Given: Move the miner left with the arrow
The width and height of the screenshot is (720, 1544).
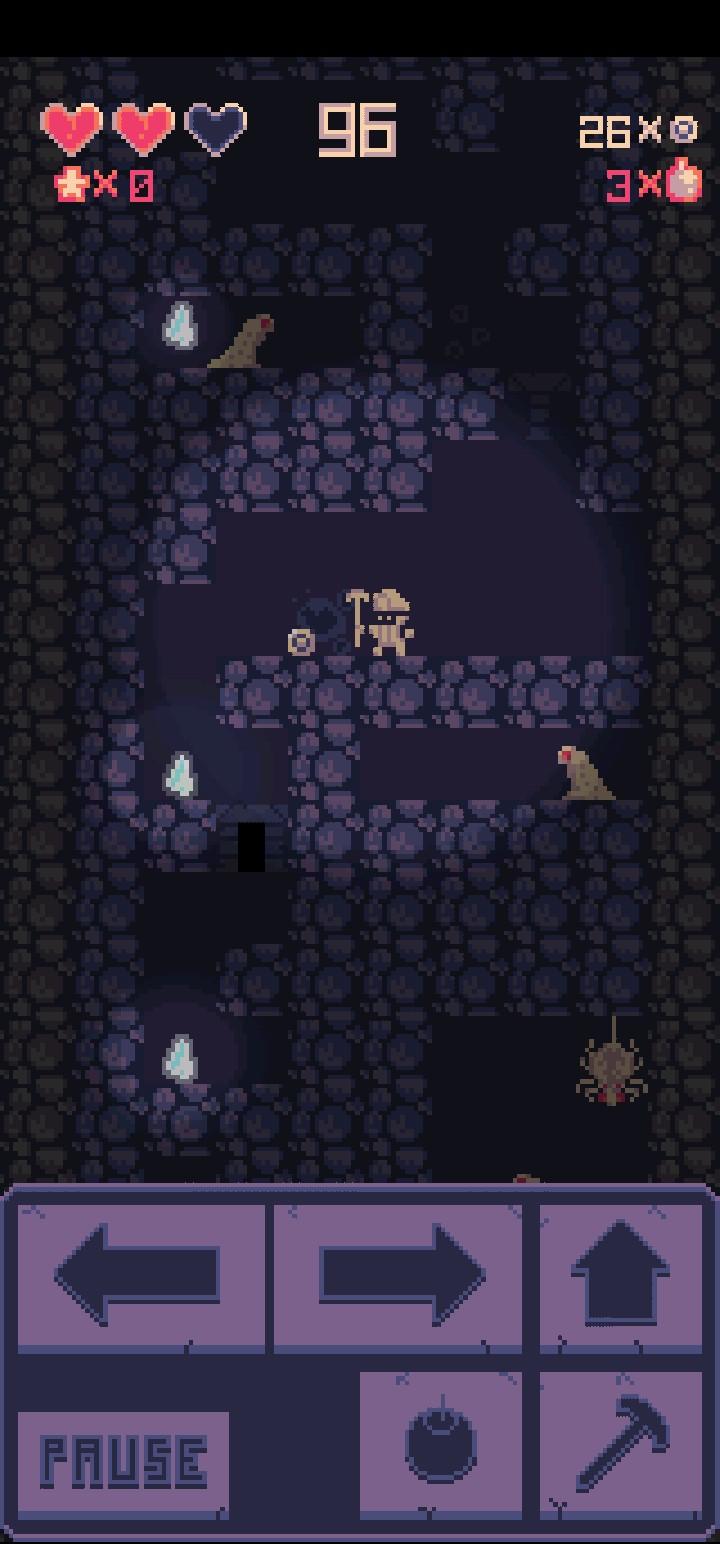Looking at the screenshot, I should (x=139, y=1277).
